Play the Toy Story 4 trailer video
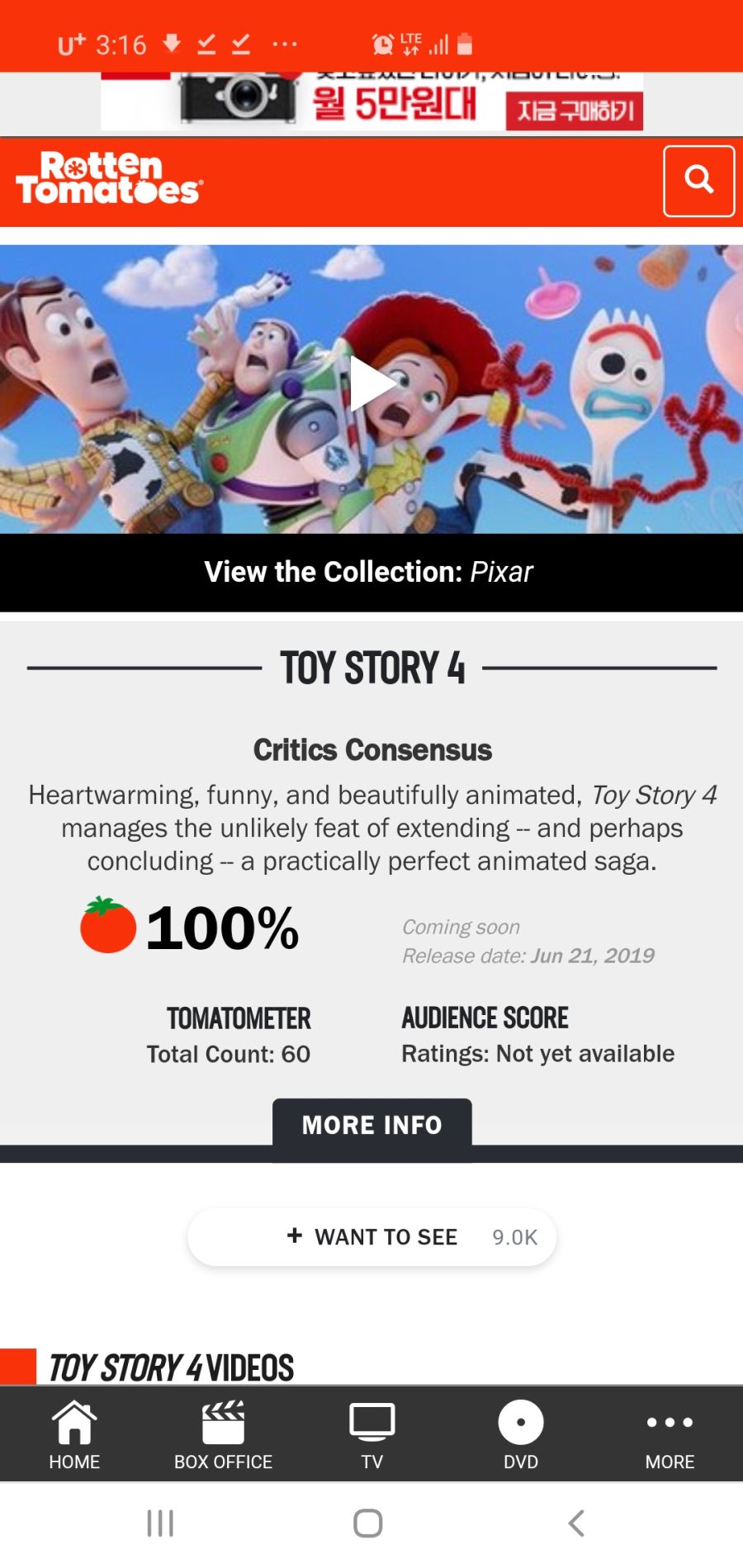 point(372,385)
